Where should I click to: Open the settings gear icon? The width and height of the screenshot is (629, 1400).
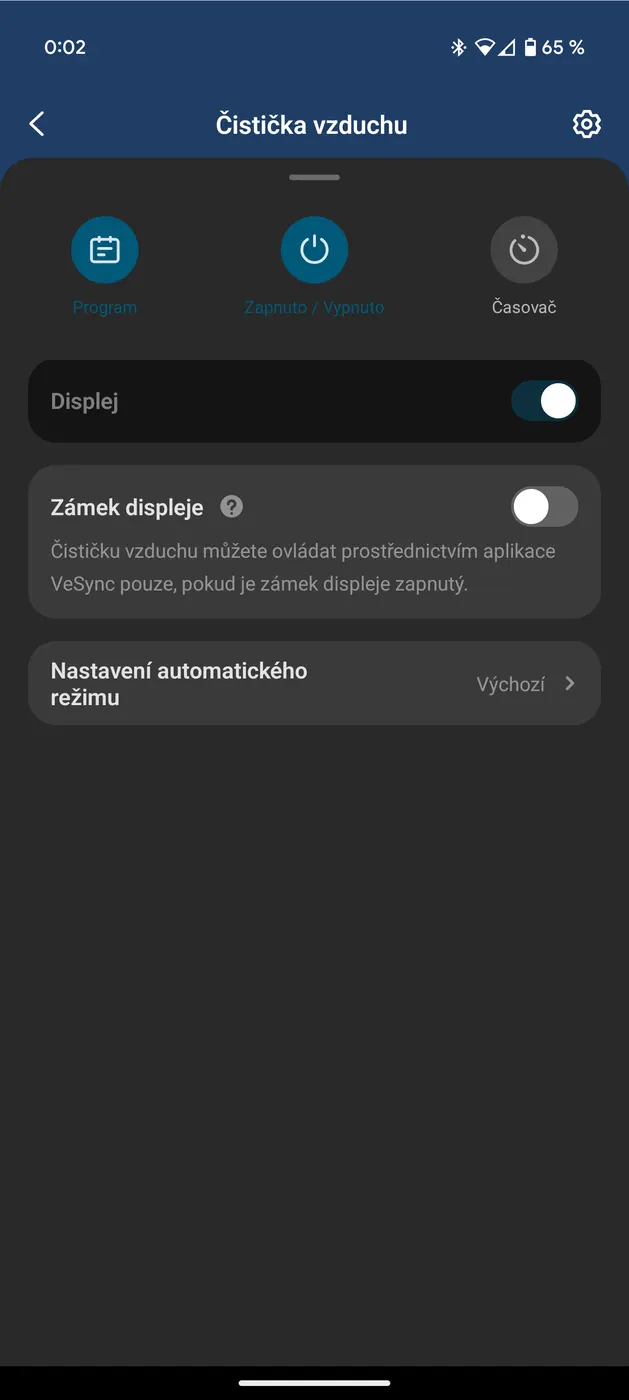586,124
